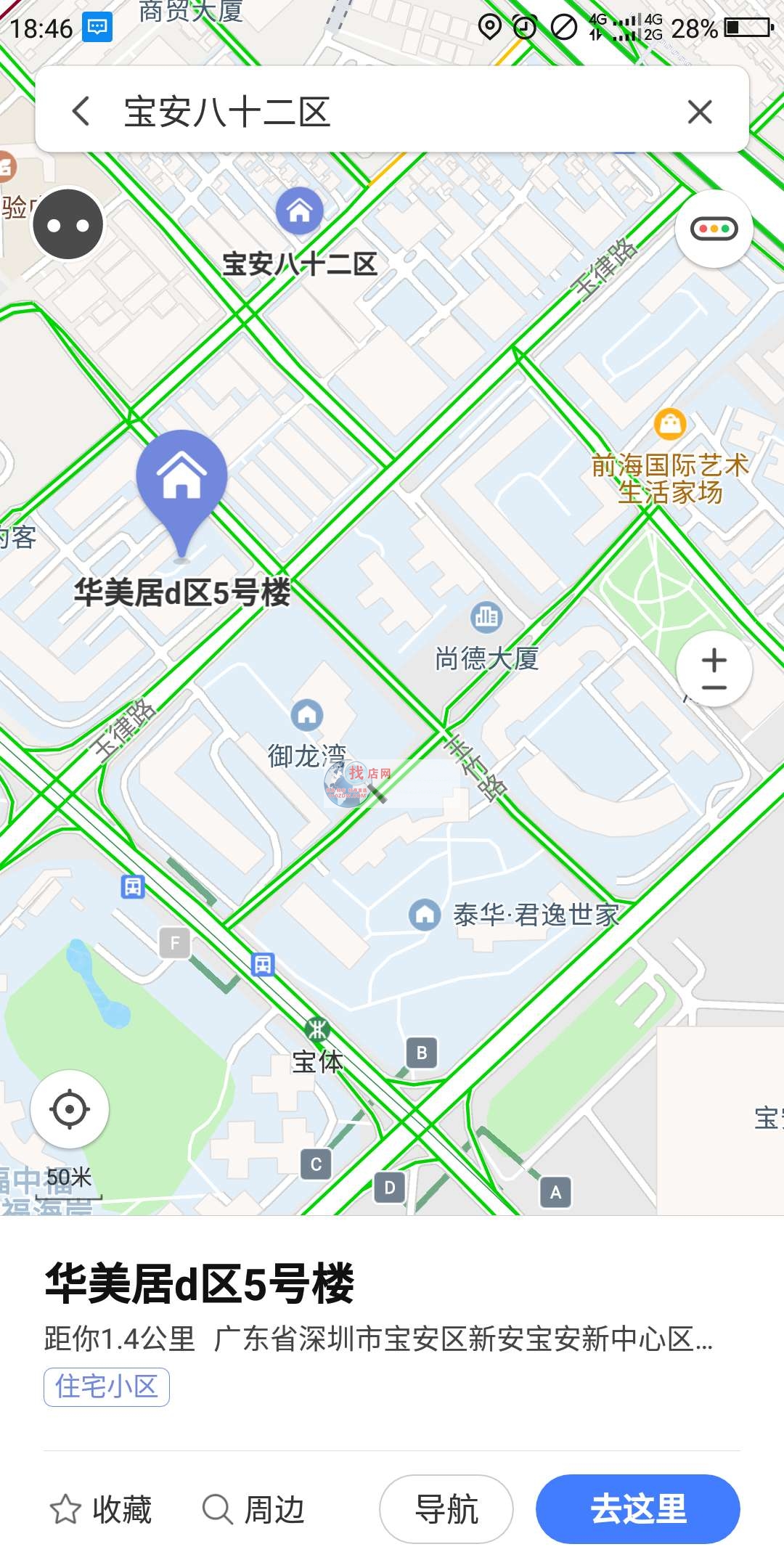This screenshot has width=784, height=1568.
Task: Start navigation with 导航 button
Action: 446,1509
